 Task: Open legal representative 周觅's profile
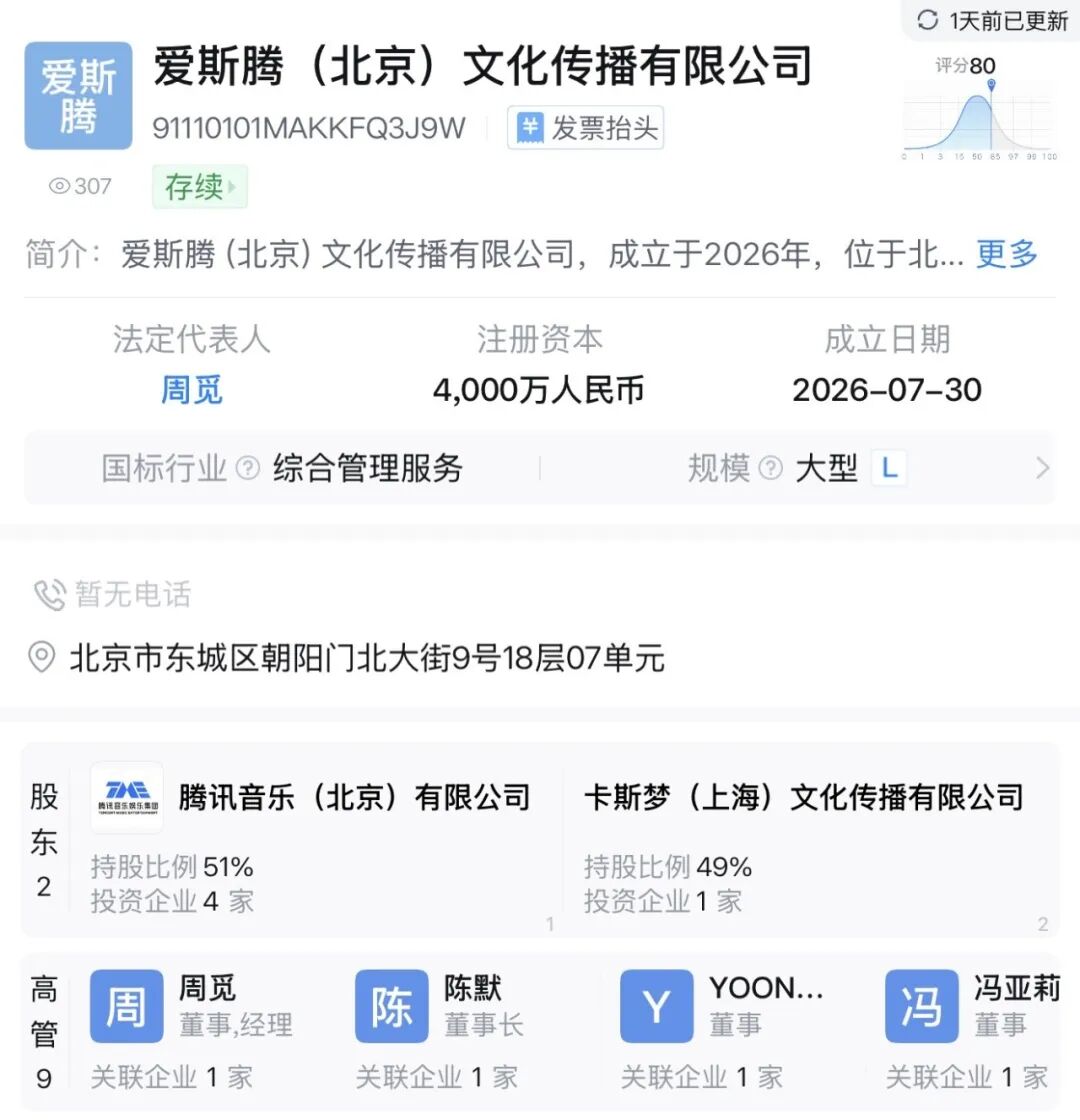(x=191, y=390)
